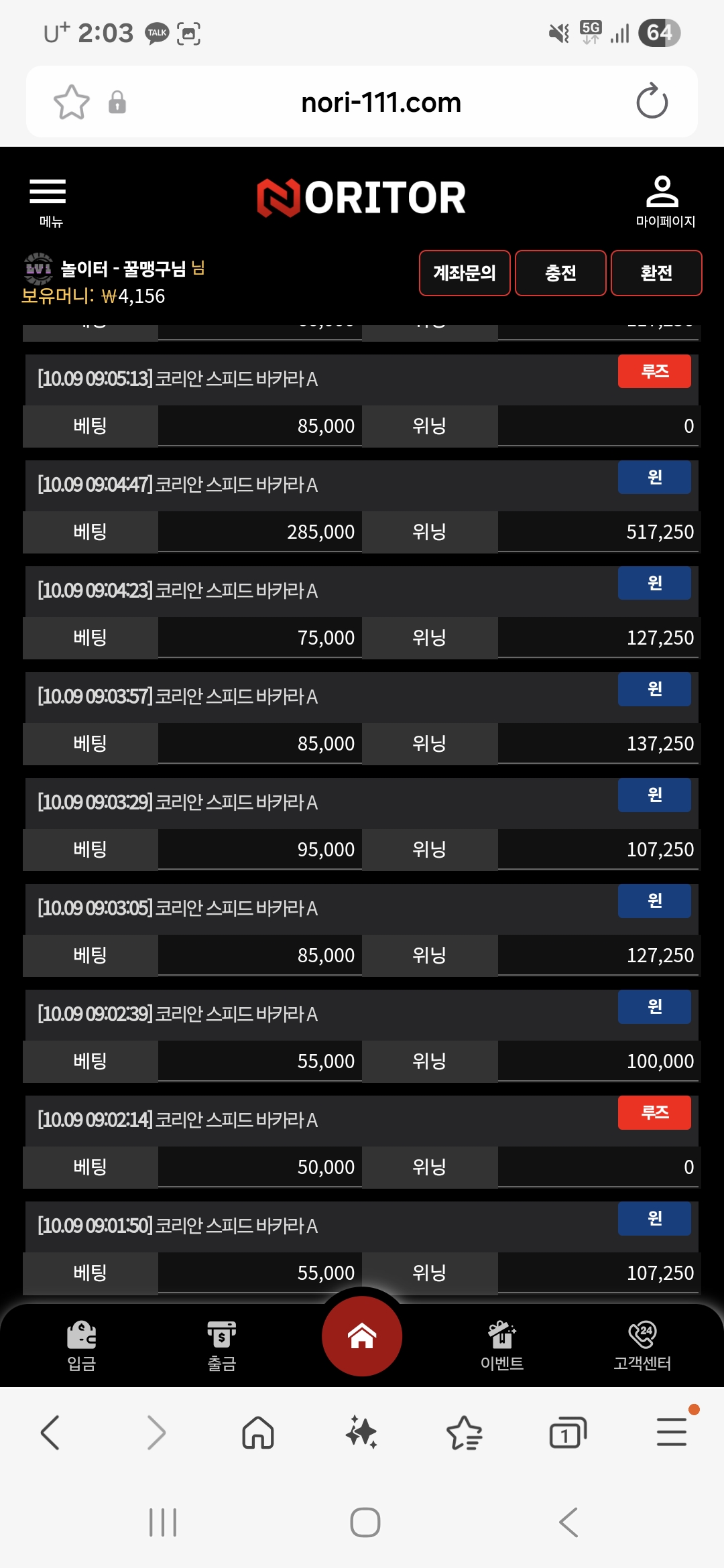Reload the page in browser

(652, 102)
